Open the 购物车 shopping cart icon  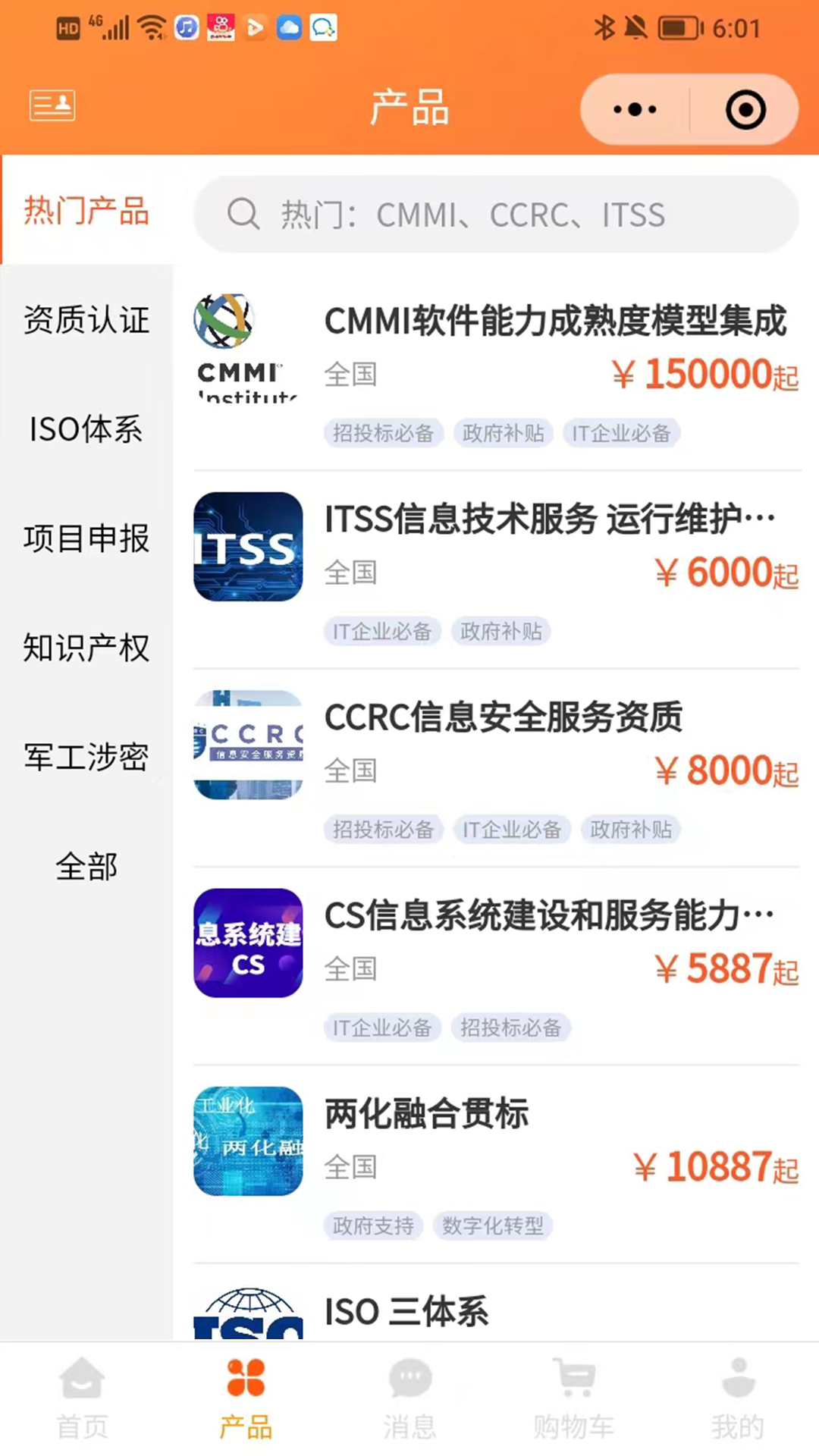[574, 1399]
